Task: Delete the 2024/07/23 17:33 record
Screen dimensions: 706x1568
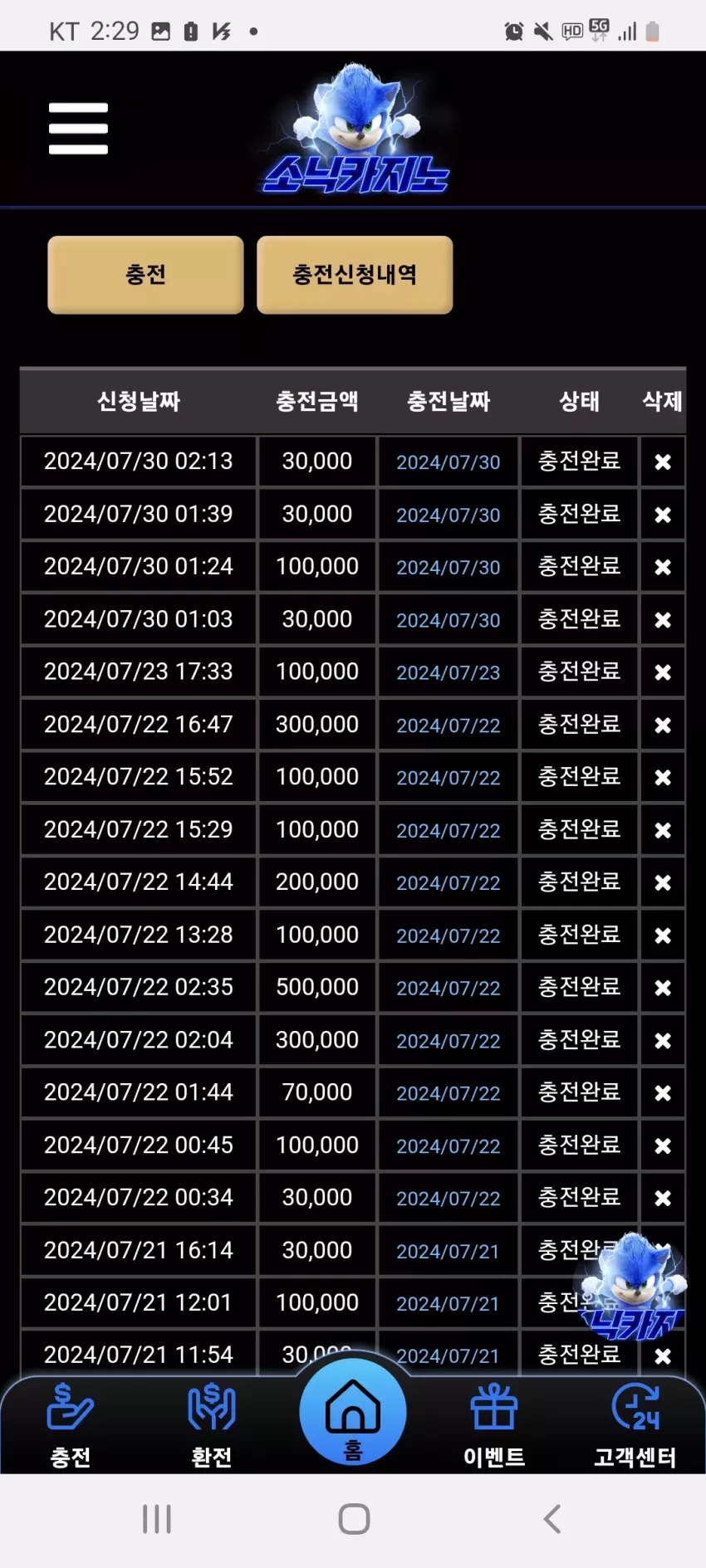Action: click(662, 672)
